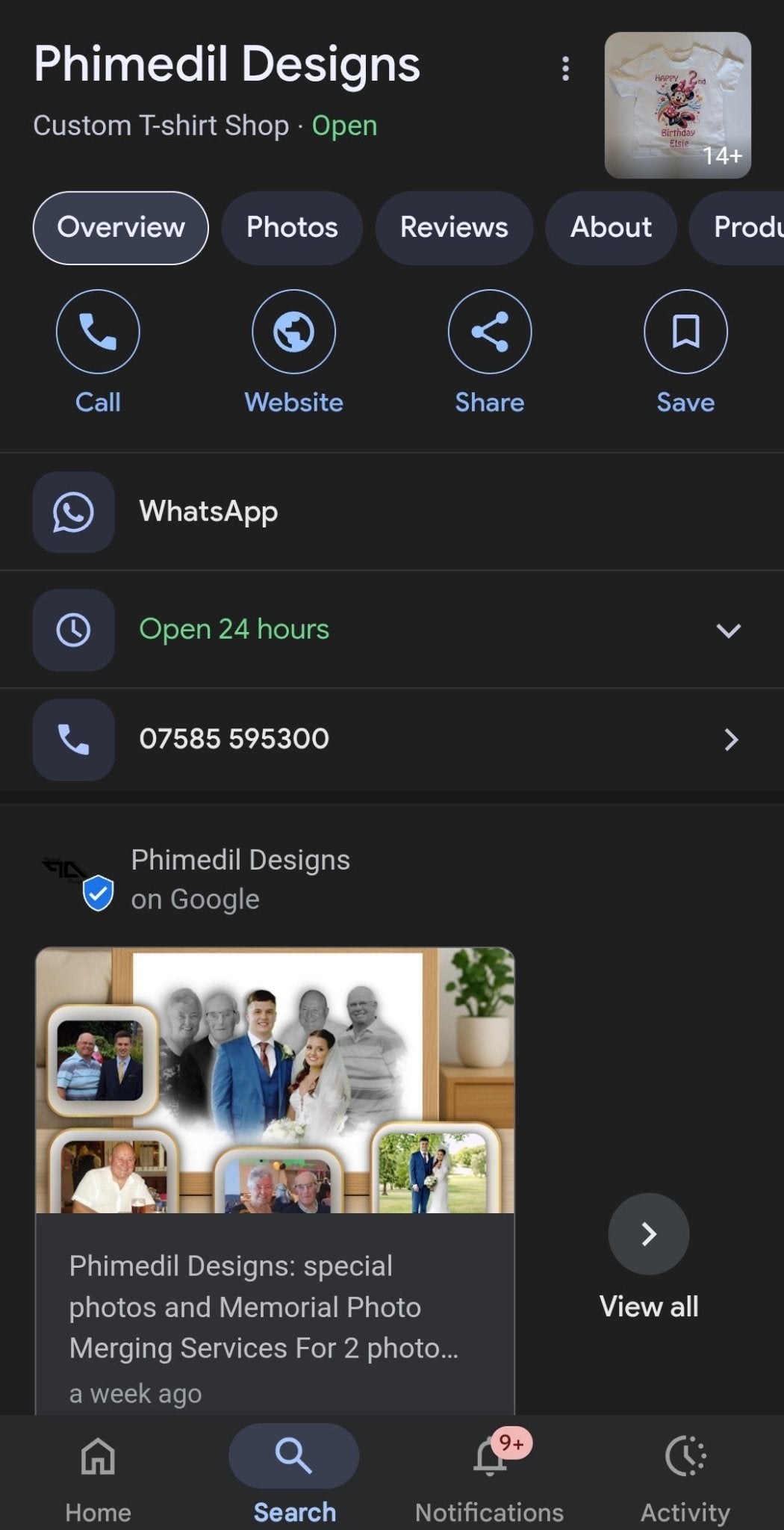Switch to the partially visible Products tab
The height and width of the screenshot is (1530, 784).
click(x=743, y=228)
